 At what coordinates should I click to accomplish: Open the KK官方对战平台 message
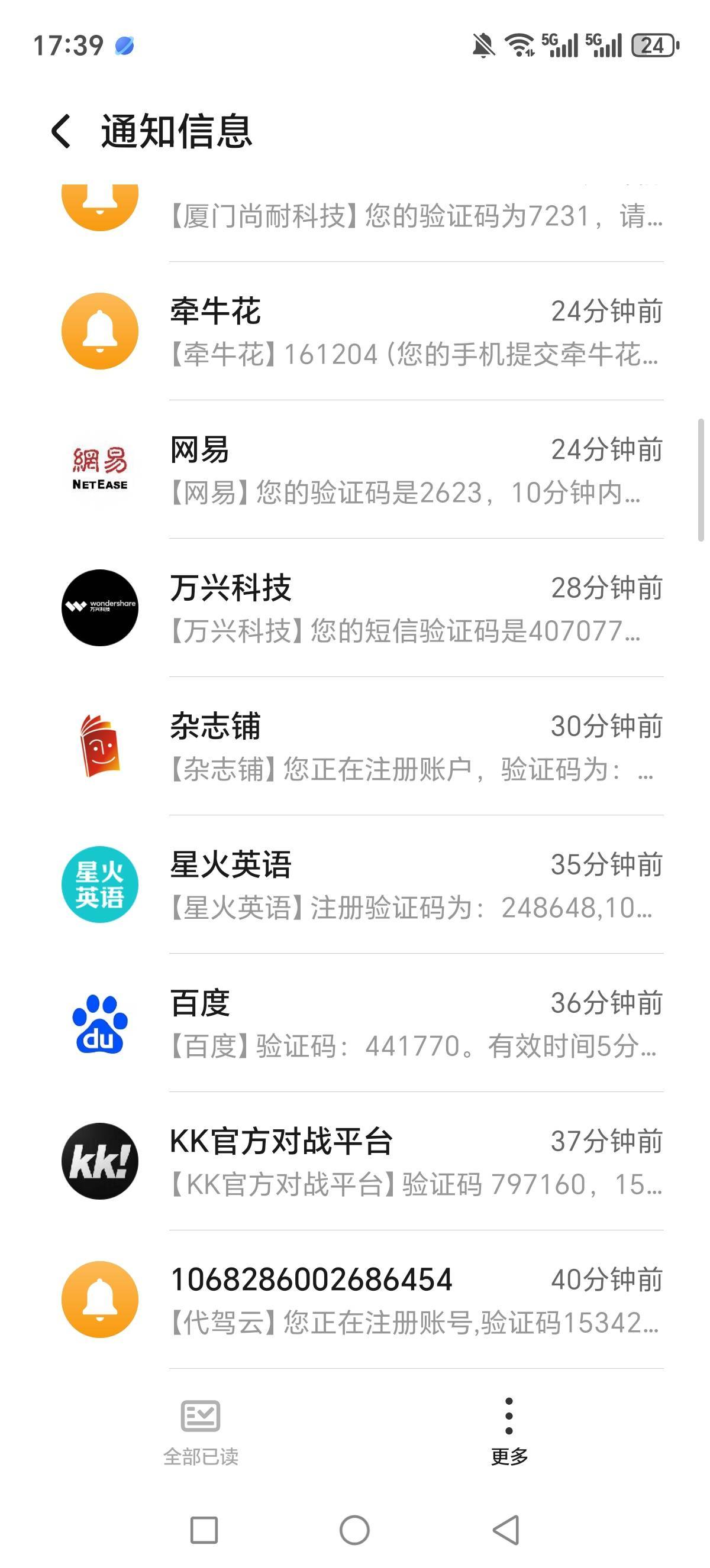[415, 1161]
